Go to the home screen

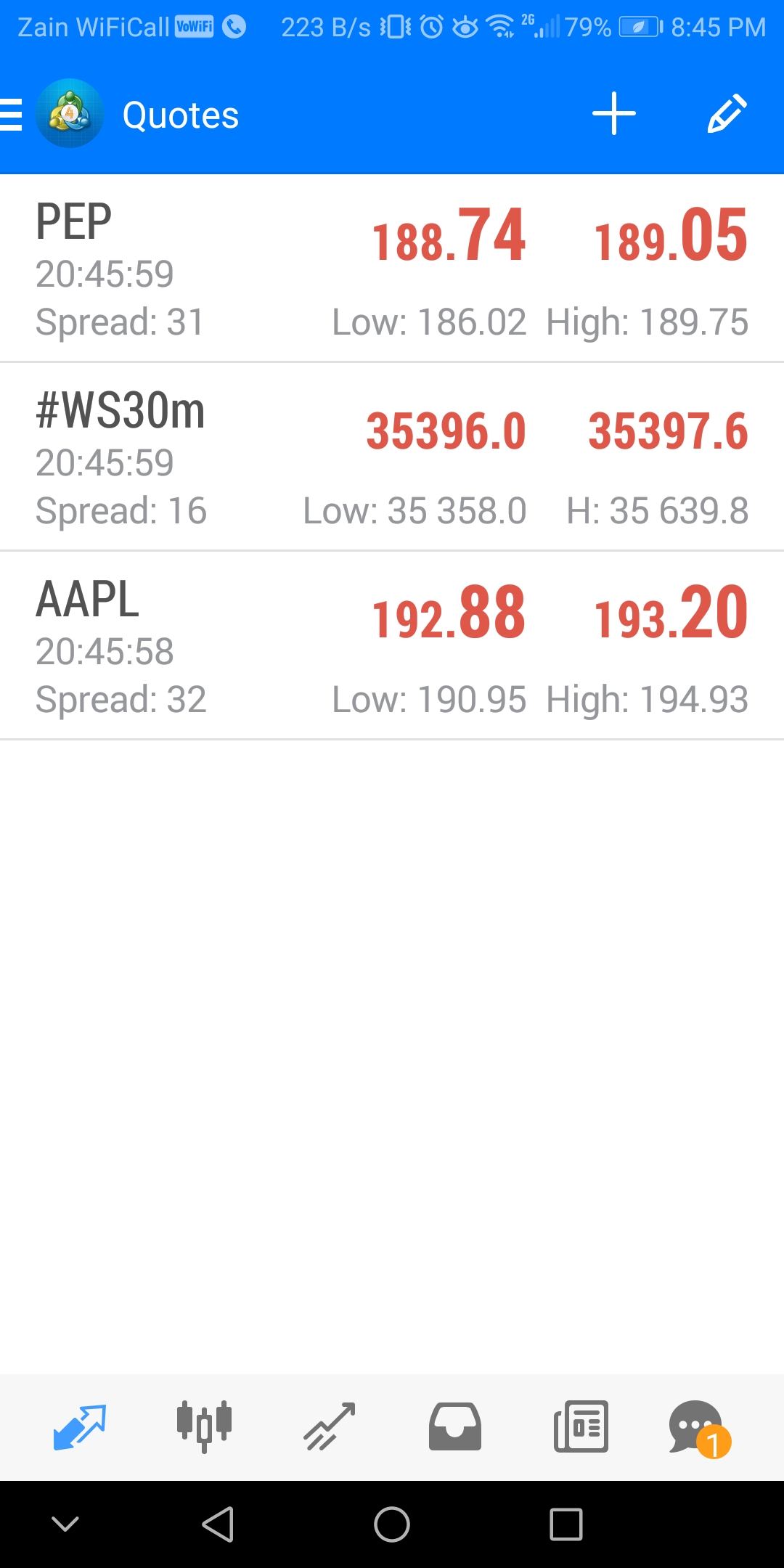392,1524
